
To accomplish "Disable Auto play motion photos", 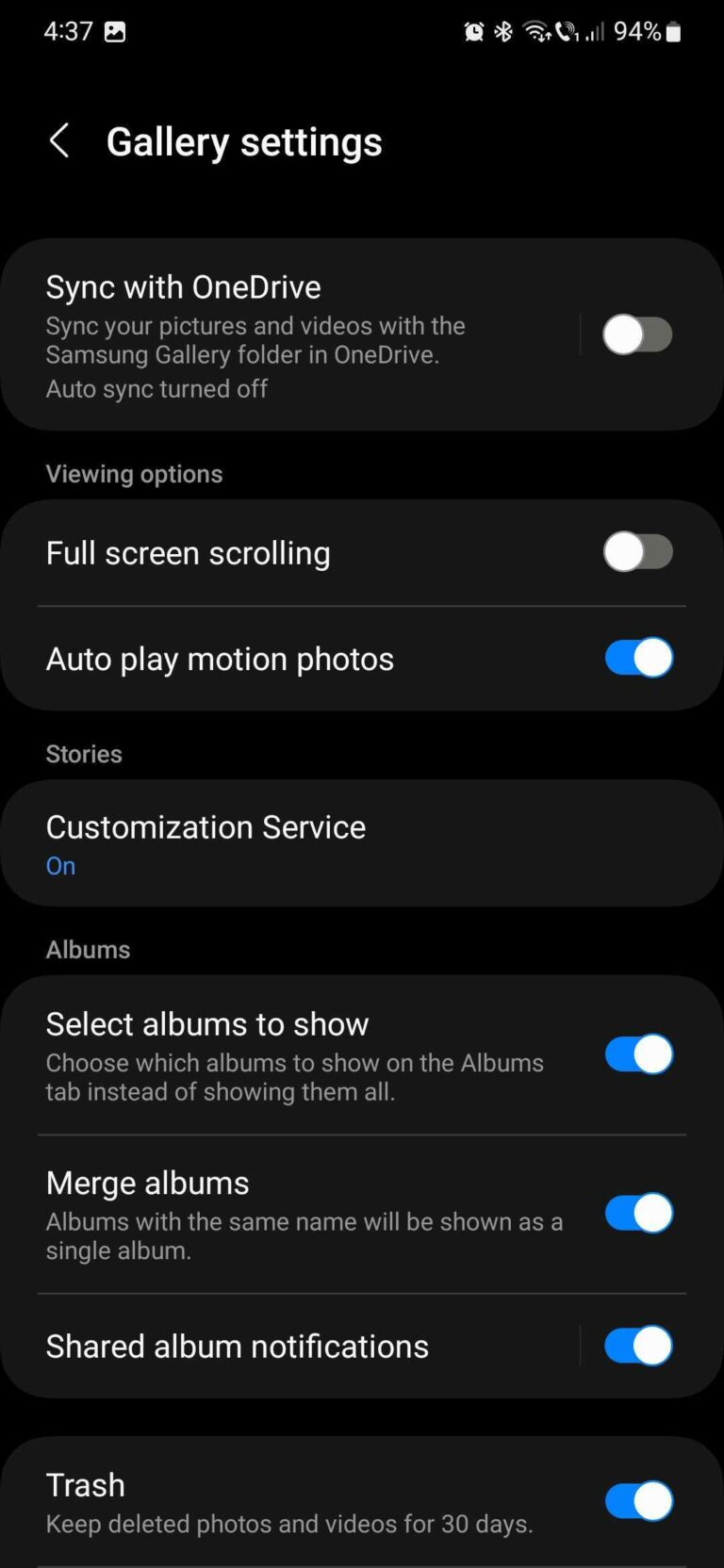I will coord(638,658).
